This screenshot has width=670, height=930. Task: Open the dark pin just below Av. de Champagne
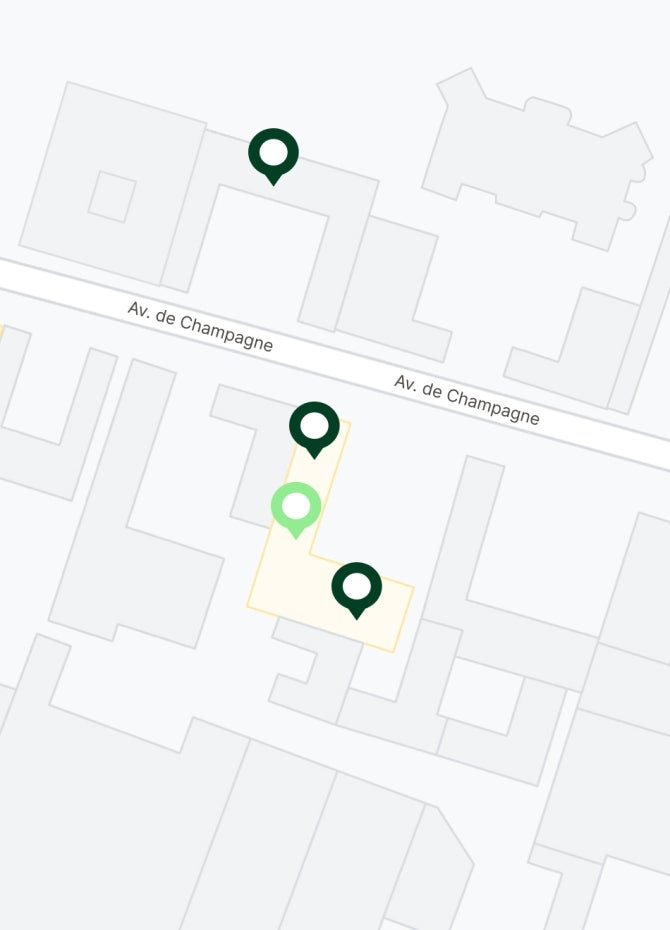point(315,427)
